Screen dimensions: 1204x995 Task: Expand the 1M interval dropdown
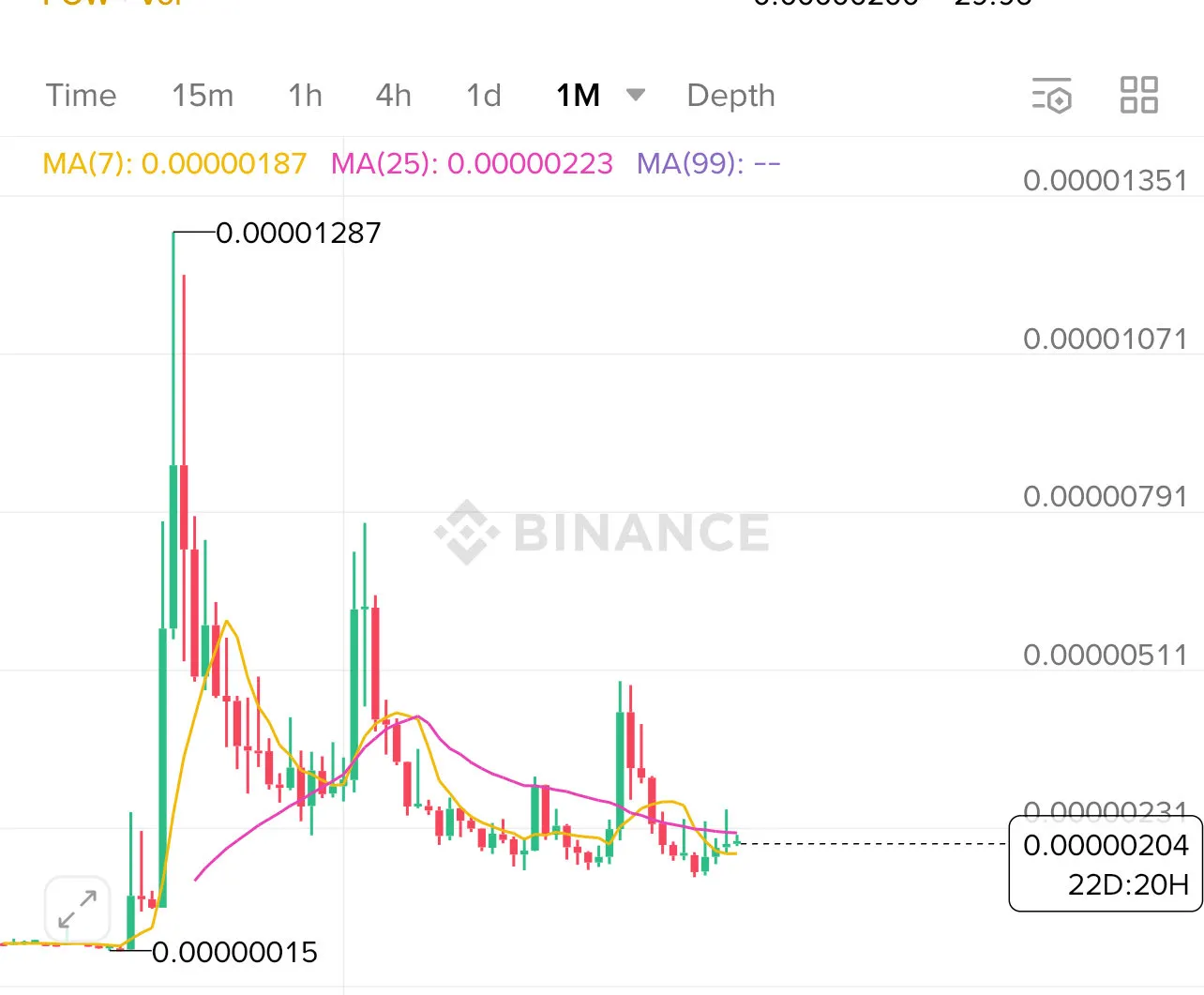point(635,95)
